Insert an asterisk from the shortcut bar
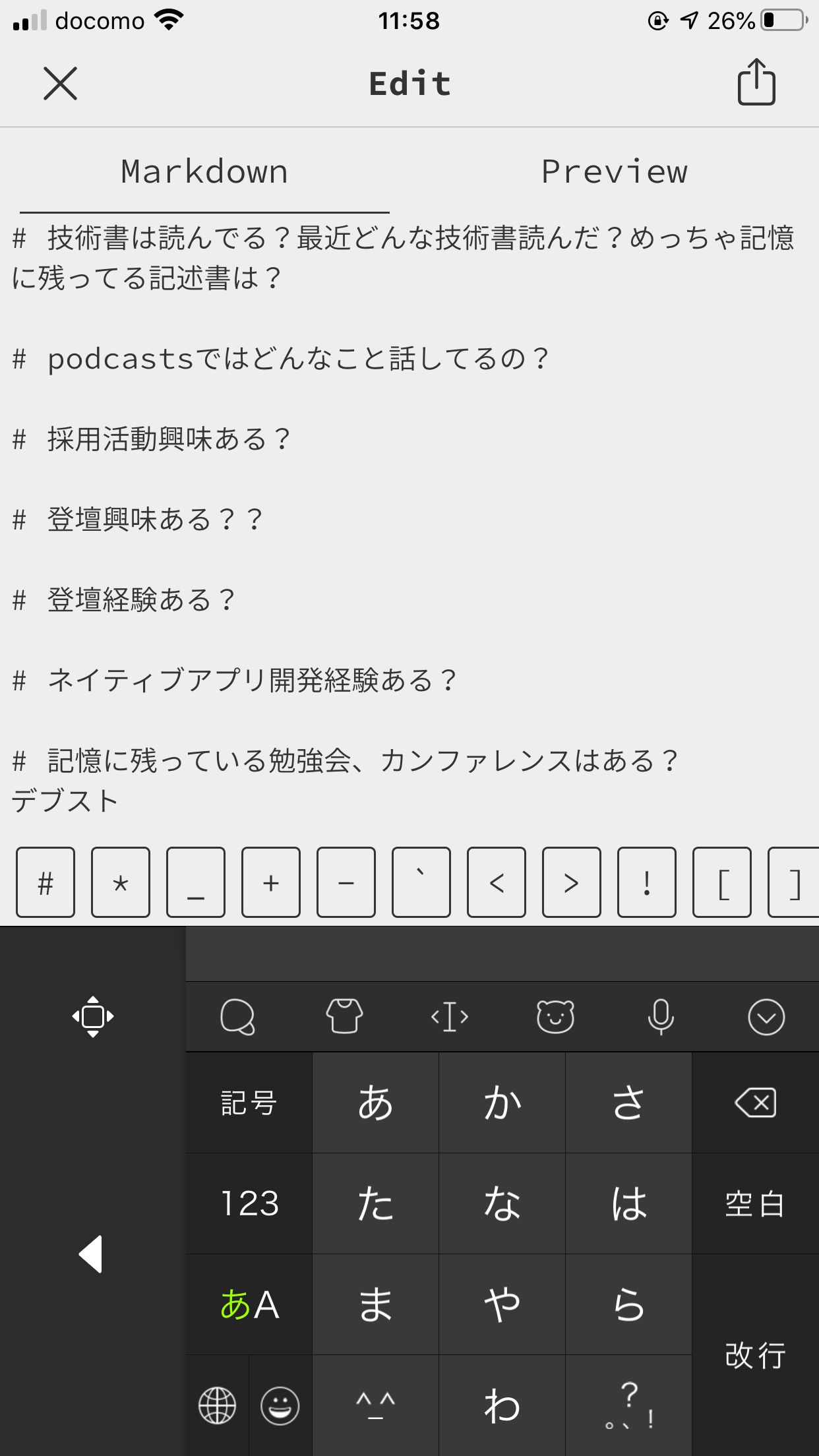Image resolution: width=819 pixels, height=1456 pixels. (121, 882)
